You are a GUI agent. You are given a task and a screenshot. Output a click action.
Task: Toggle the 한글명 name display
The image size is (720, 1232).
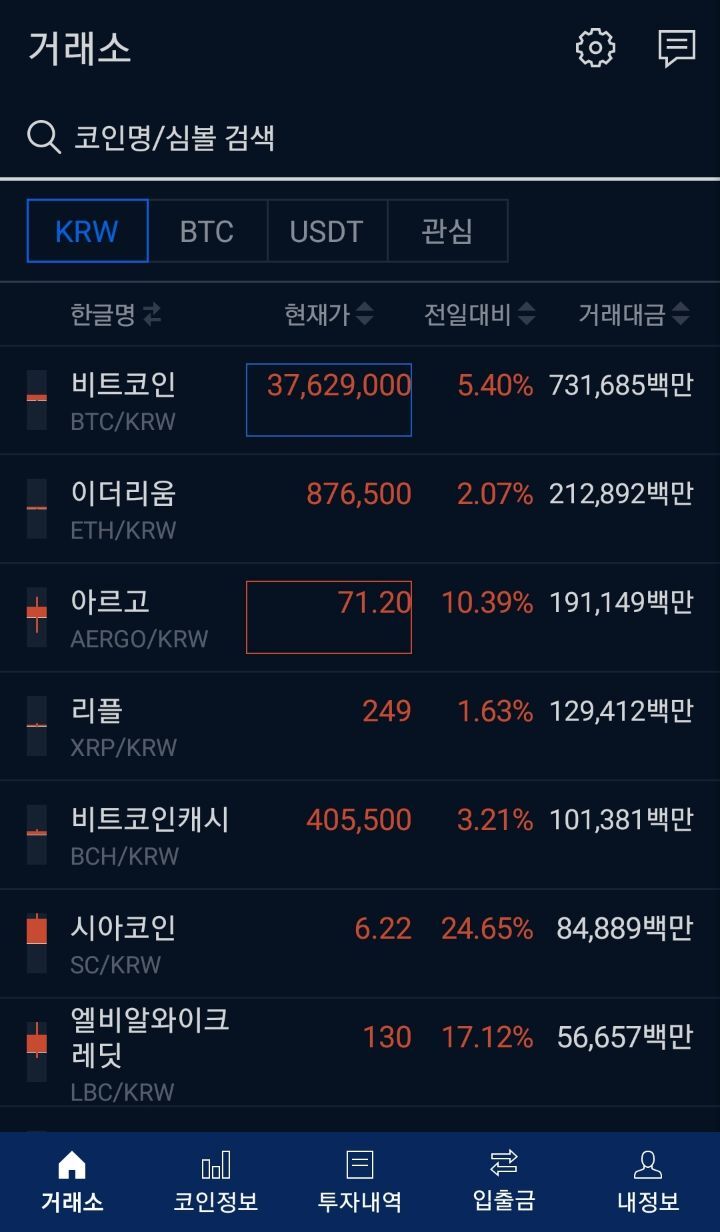(116, 315)
